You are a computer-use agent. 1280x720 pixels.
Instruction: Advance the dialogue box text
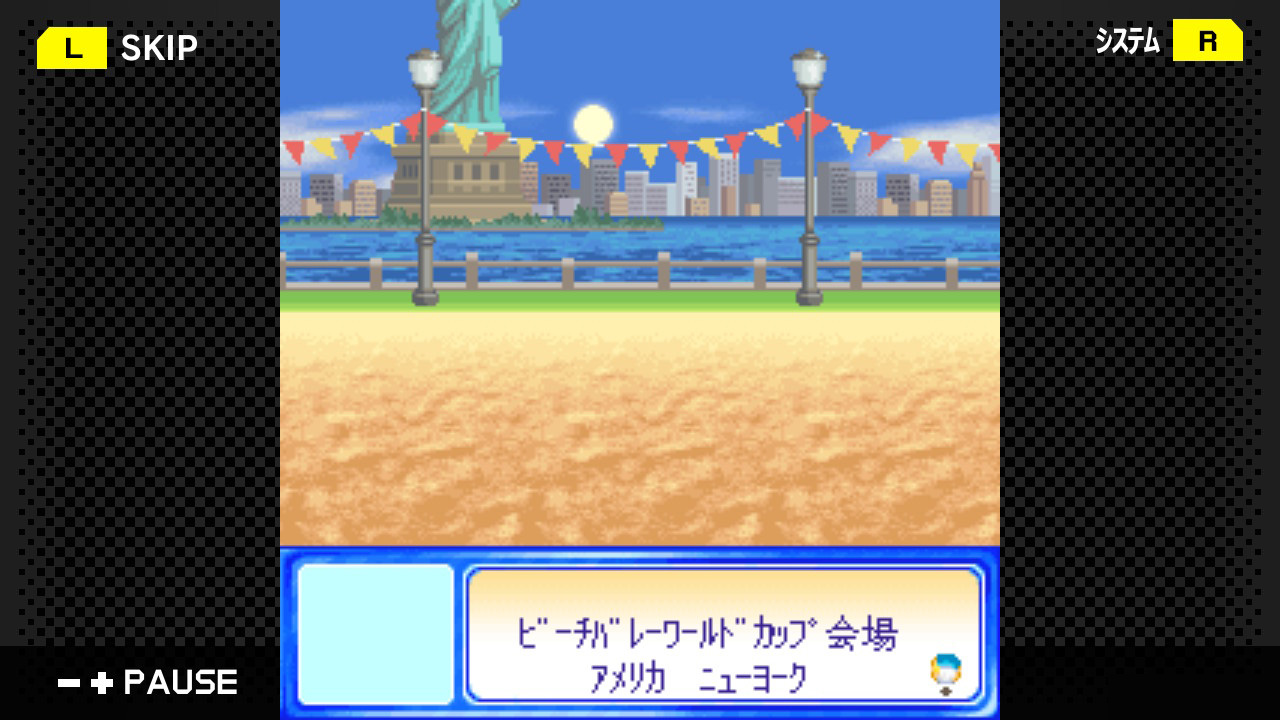[x=945, y=673]
